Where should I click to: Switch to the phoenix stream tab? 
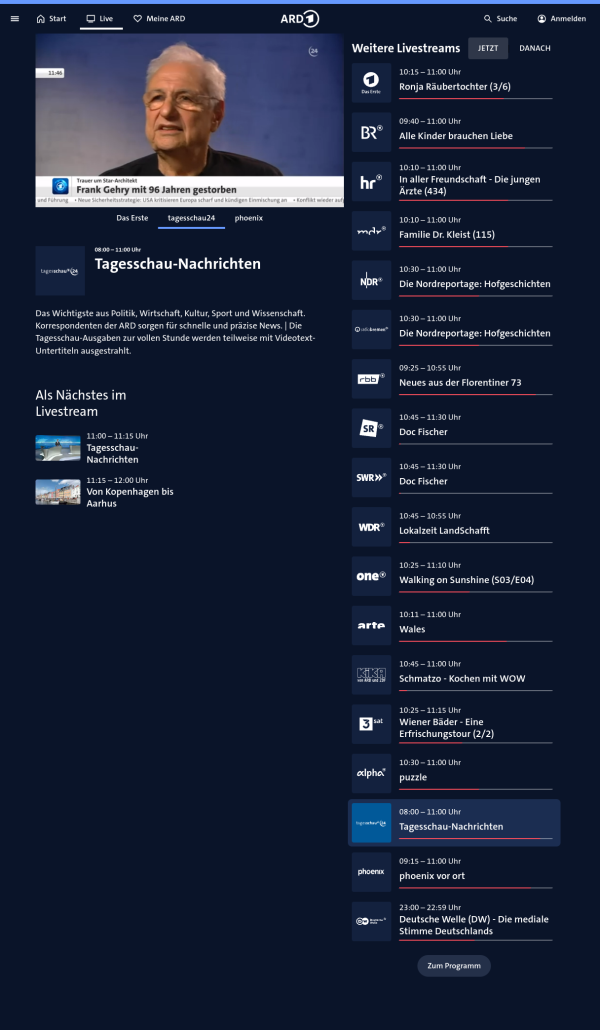coord(249,217)
